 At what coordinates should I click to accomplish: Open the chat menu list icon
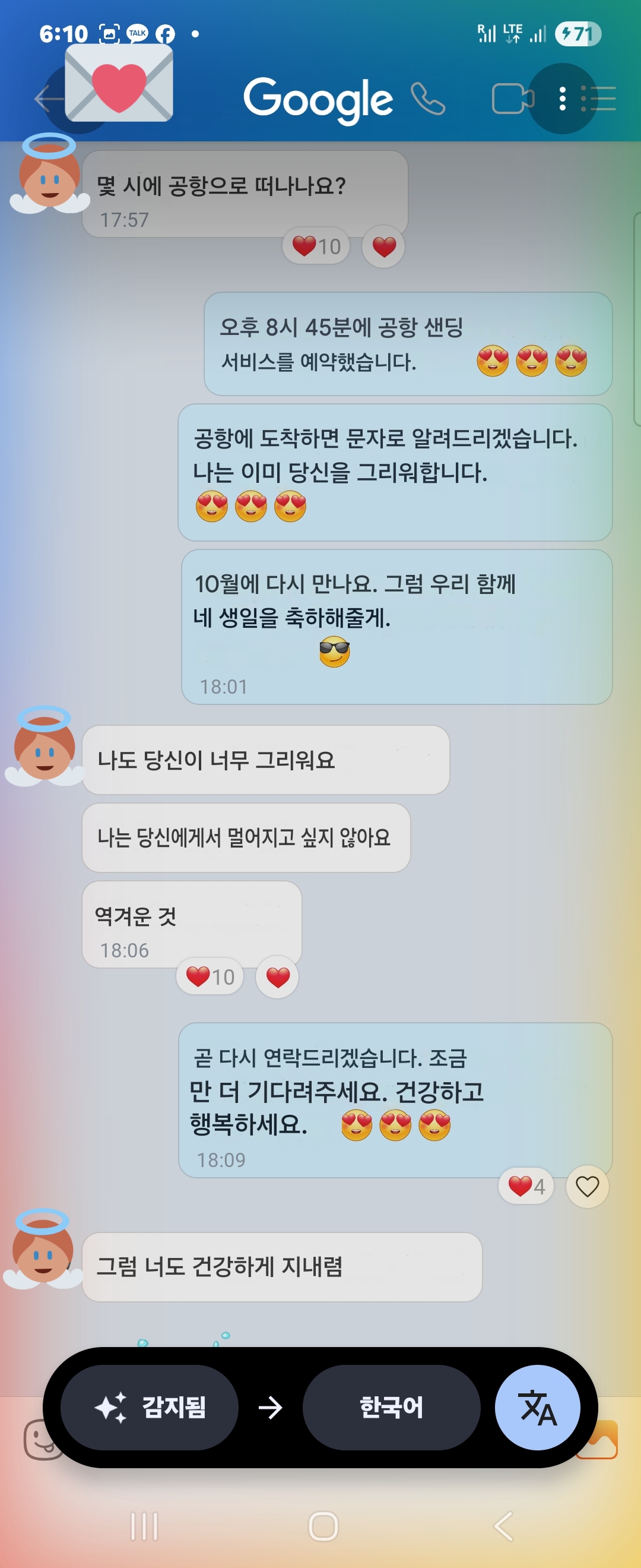coord(598,99)
